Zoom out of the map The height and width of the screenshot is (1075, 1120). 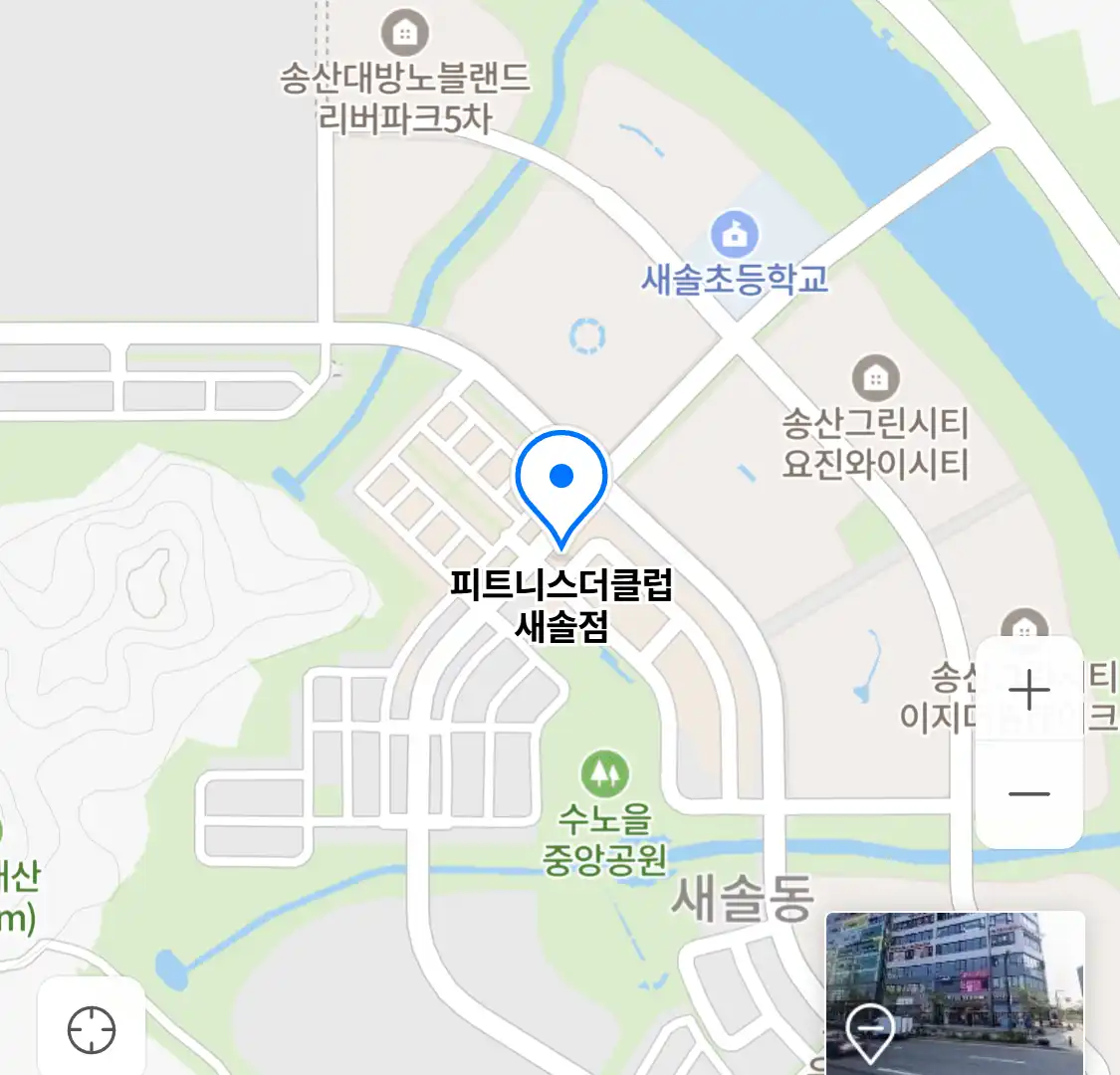(1028, 794)
